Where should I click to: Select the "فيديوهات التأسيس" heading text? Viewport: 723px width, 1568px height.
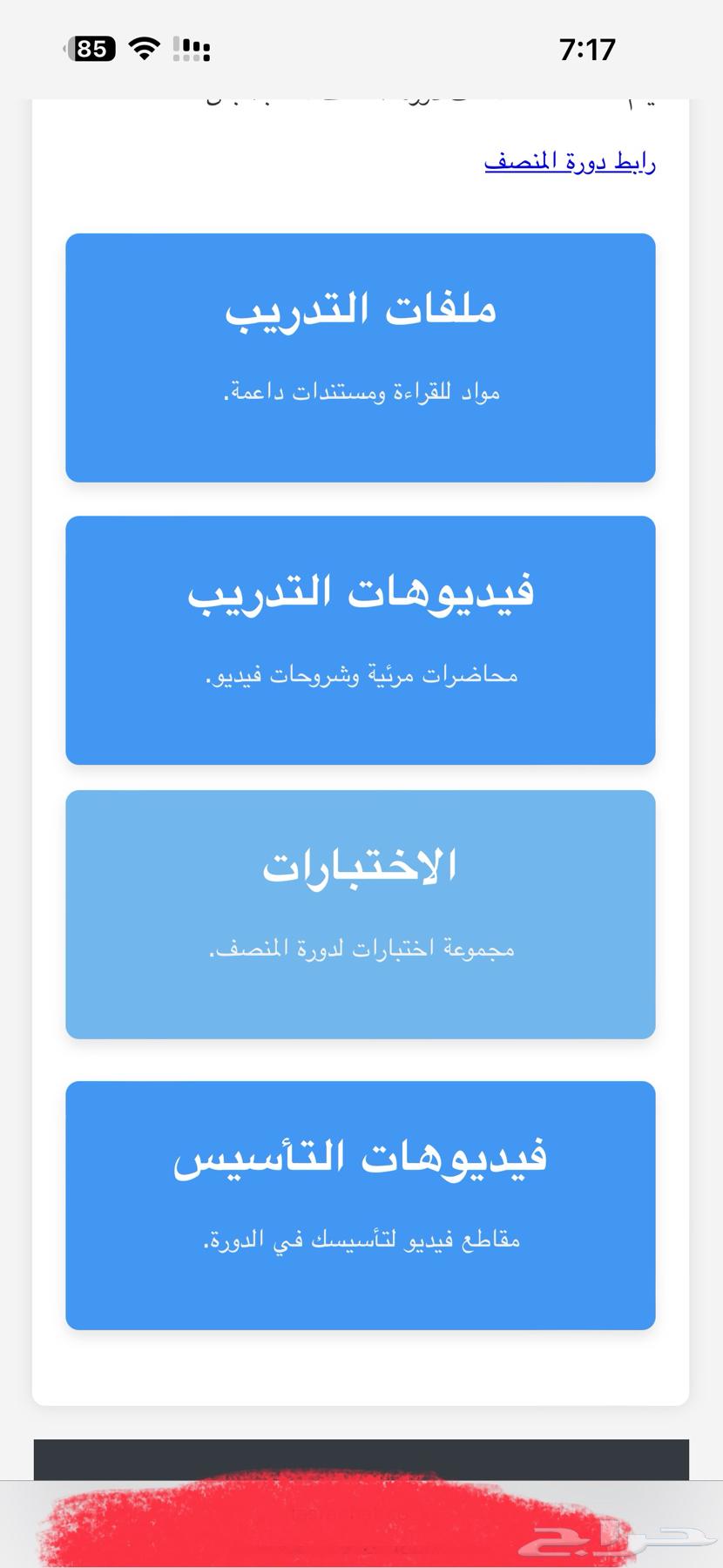click(x=360, y=1157)
